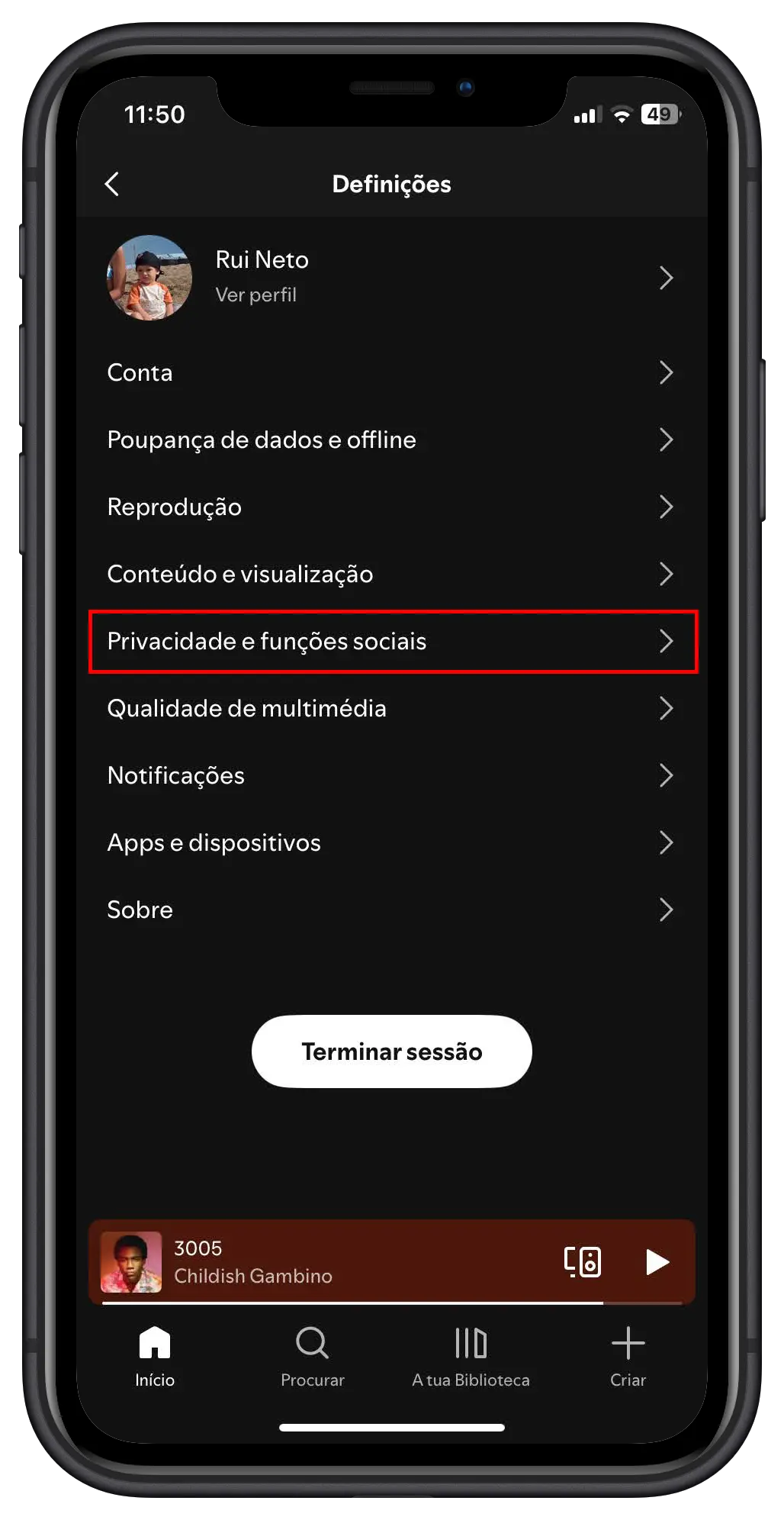Switch to the Procurar tab
784x1520 pixels.
click(312, 1357)
